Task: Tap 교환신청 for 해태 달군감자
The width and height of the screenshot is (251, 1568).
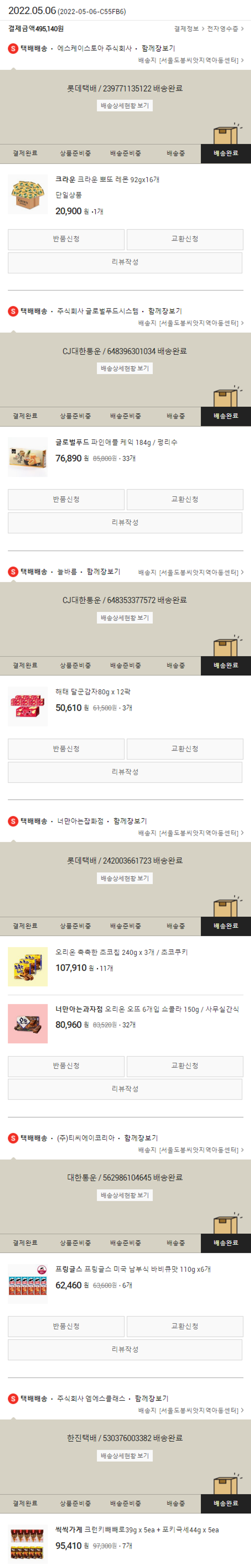Action: 185,749
